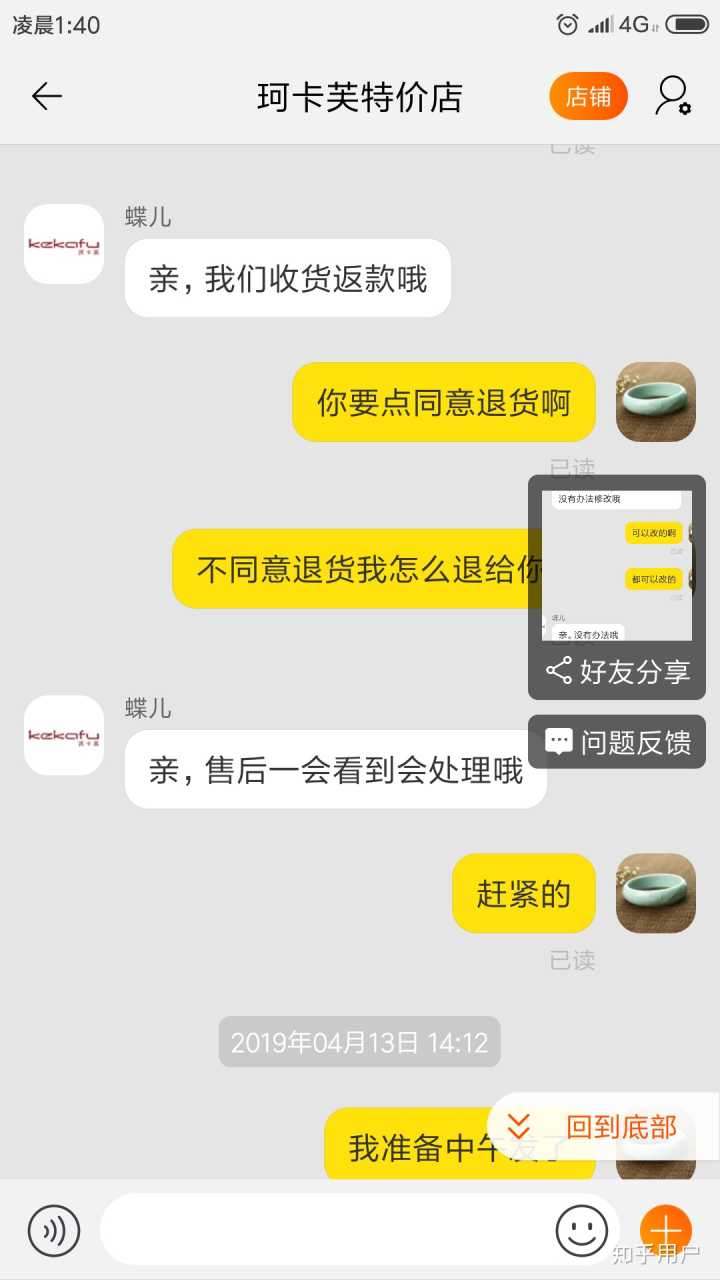Open the plus attachment menu
The height and width of the screenshot is (1280, 720).
click(666, 1231)
